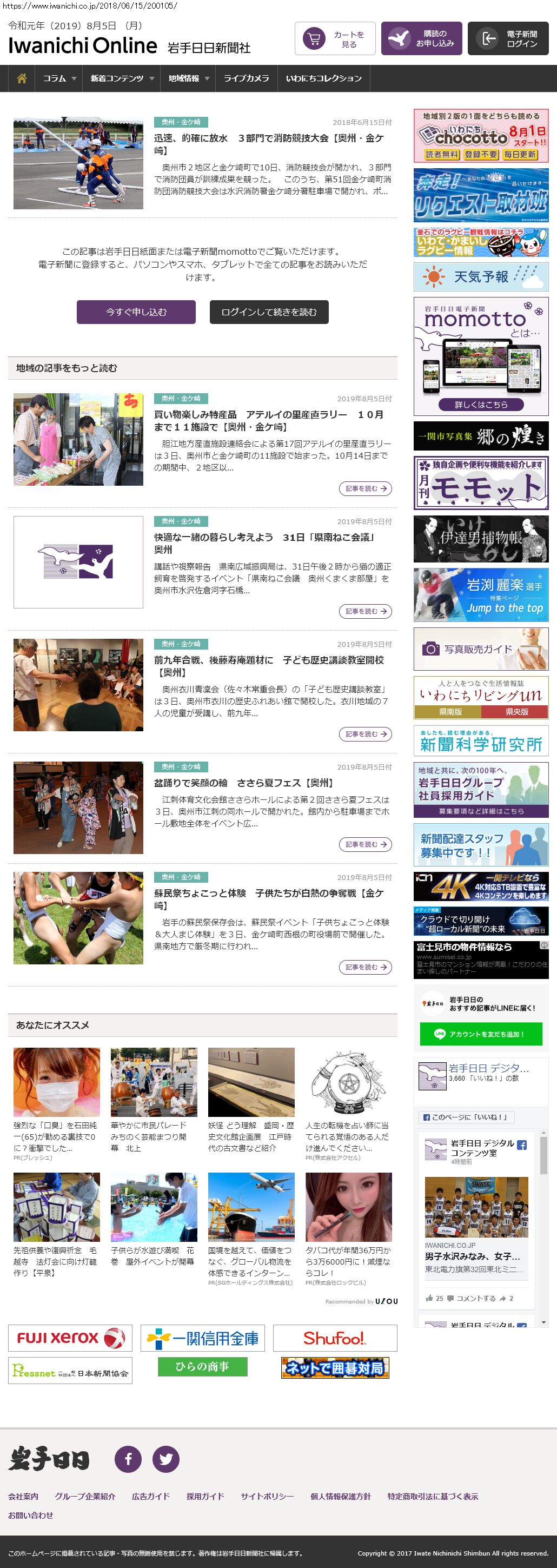Open いわにちコレクション

point(323,78)
